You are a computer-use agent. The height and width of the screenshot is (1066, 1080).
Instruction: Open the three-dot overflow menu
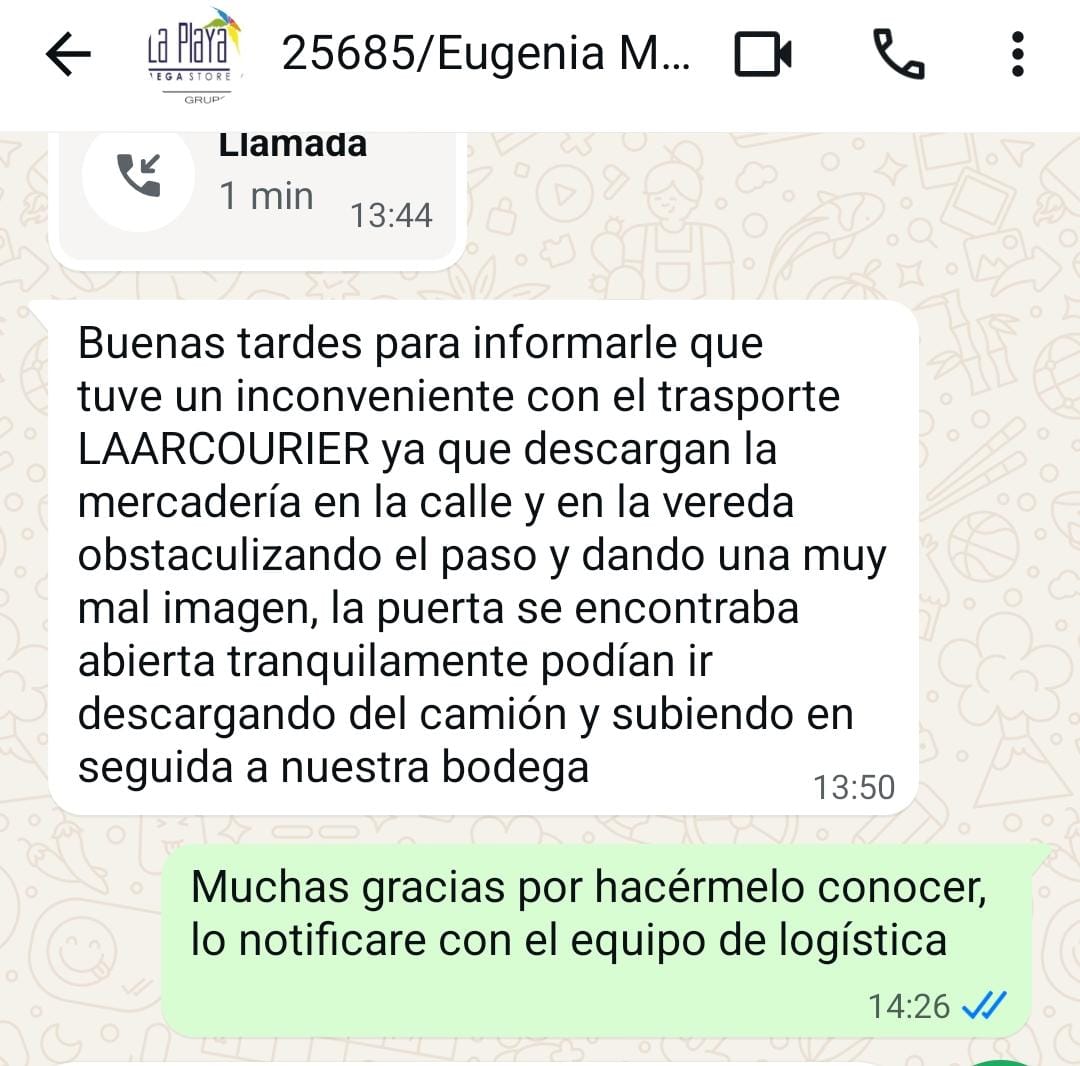(x=1017, y=55)
